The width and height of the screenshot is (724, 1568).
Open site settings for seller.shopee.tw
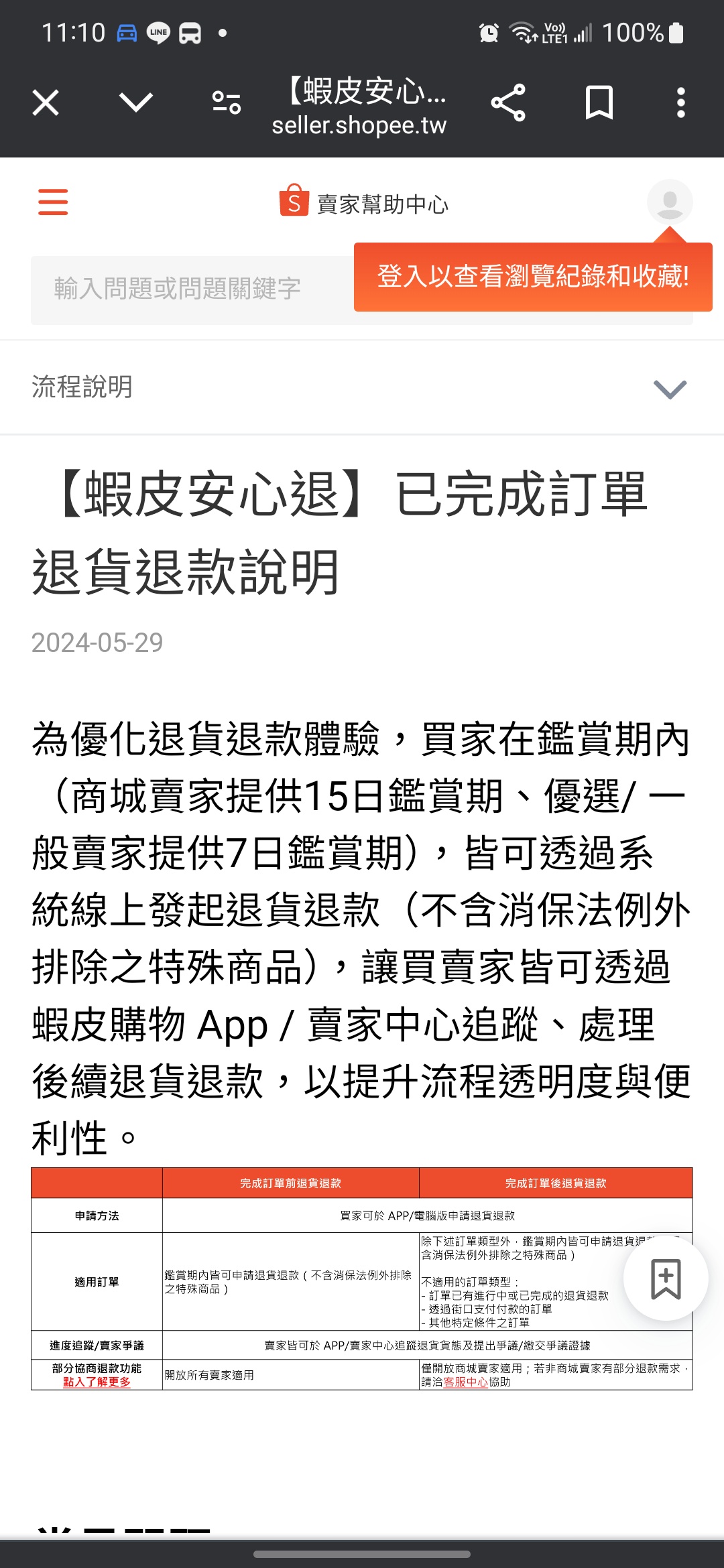click(227, 103)
